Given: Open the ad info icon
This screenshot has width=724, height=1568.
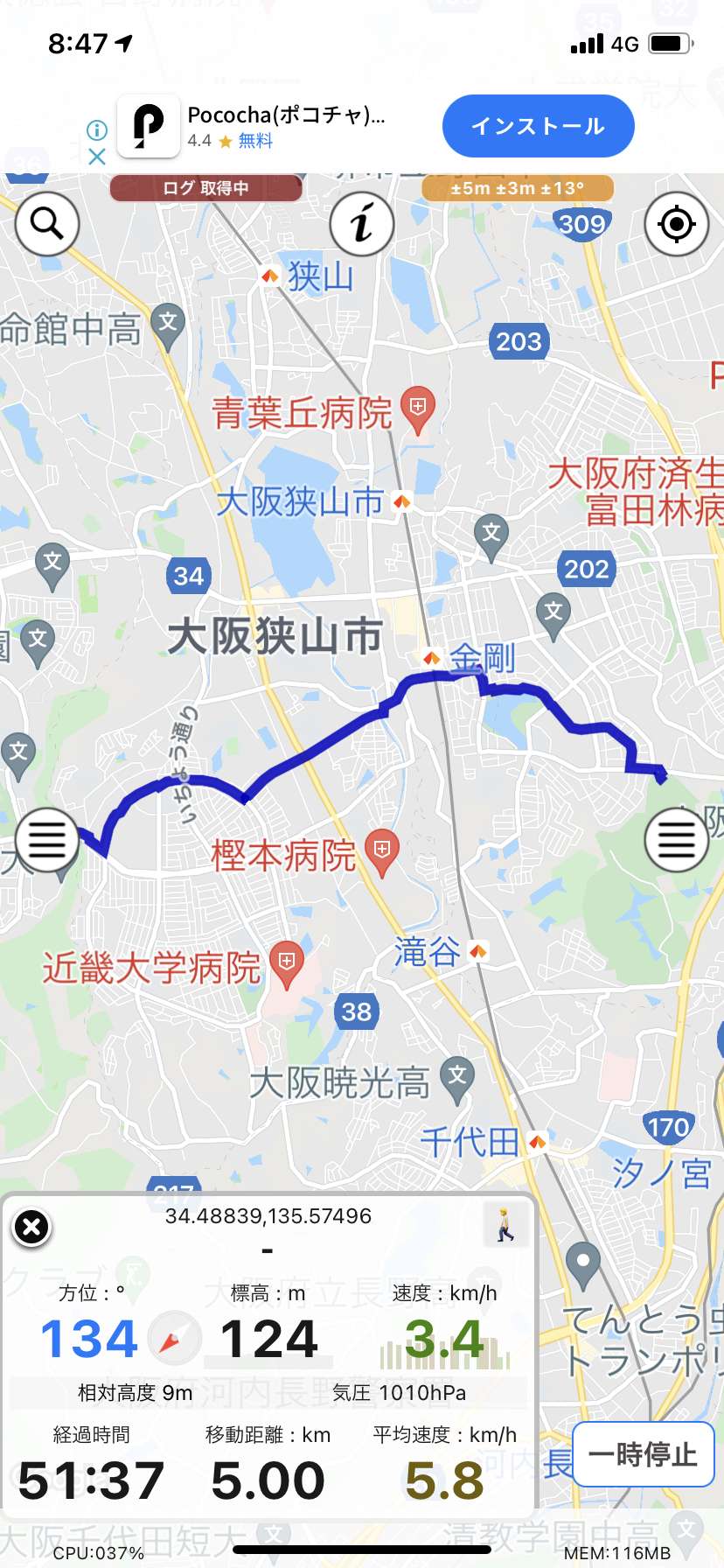Looking at the screenshot, I should point(97,130).
